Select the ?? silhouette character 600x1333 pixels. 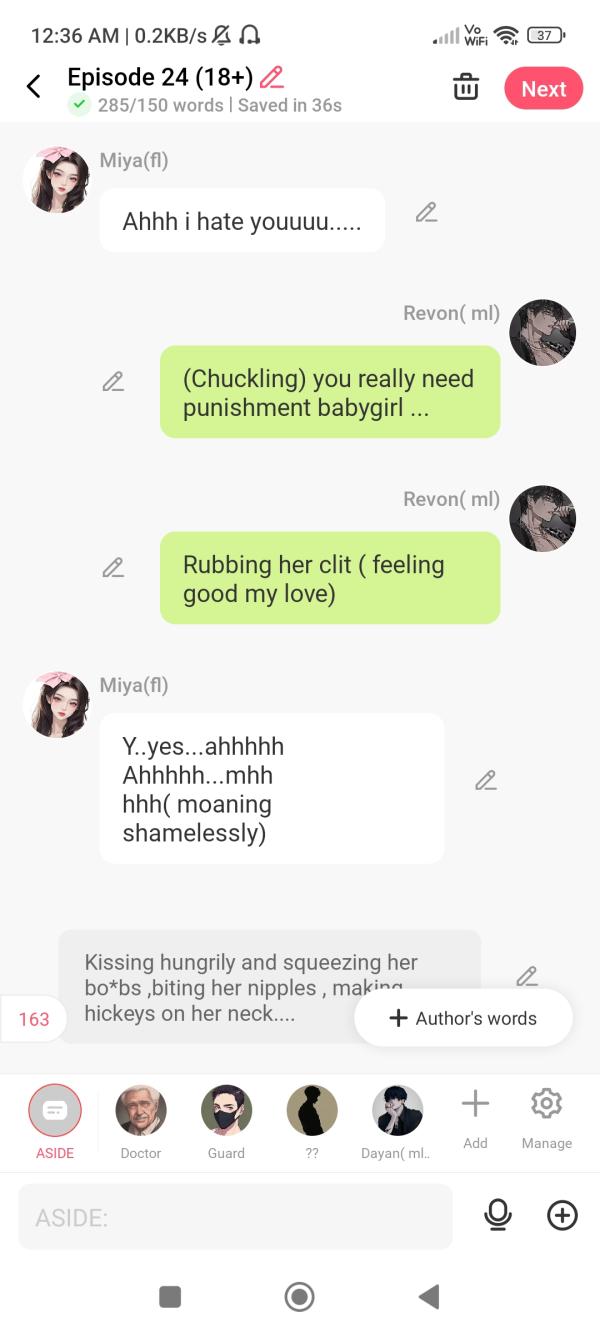click(x=312, y=1110)
